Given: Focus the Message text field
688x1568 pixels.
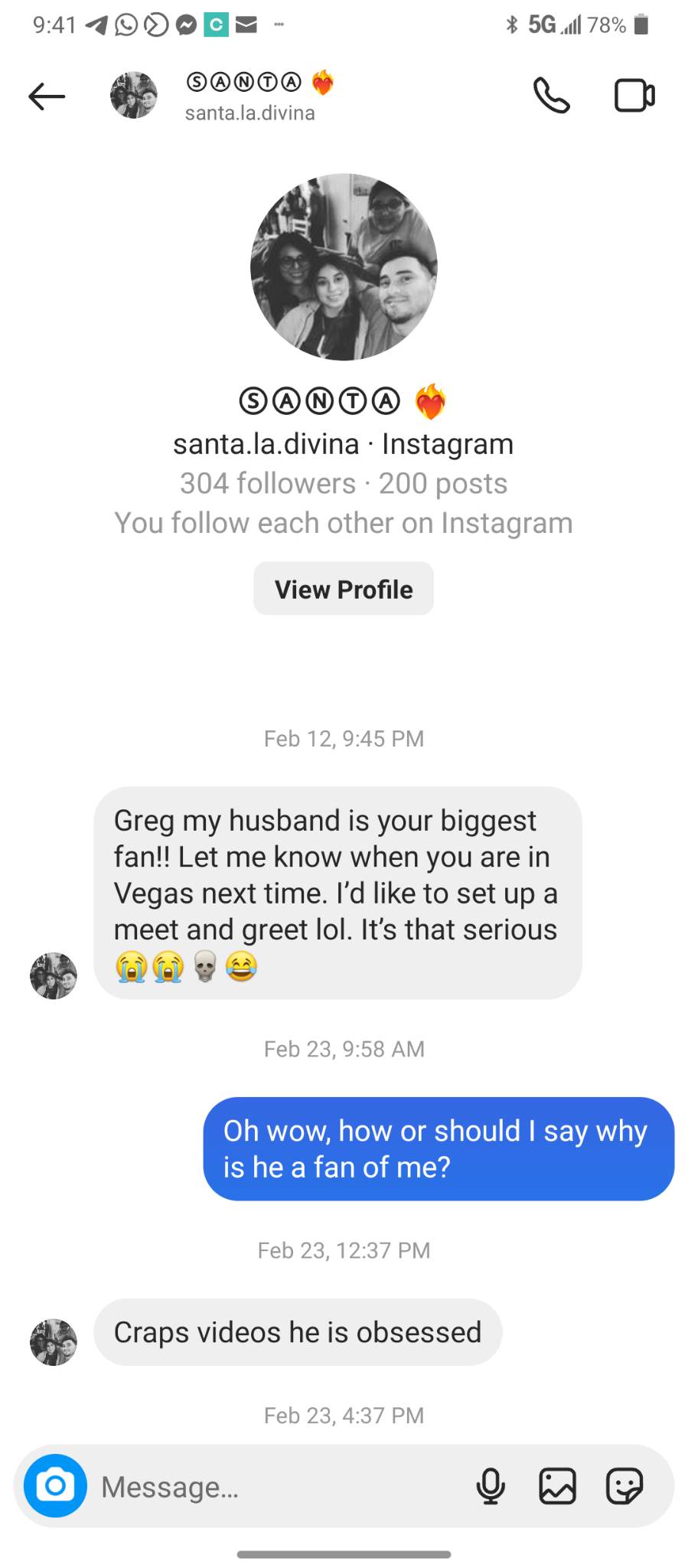Looking at the screenshot, I should click(276, 1487).
